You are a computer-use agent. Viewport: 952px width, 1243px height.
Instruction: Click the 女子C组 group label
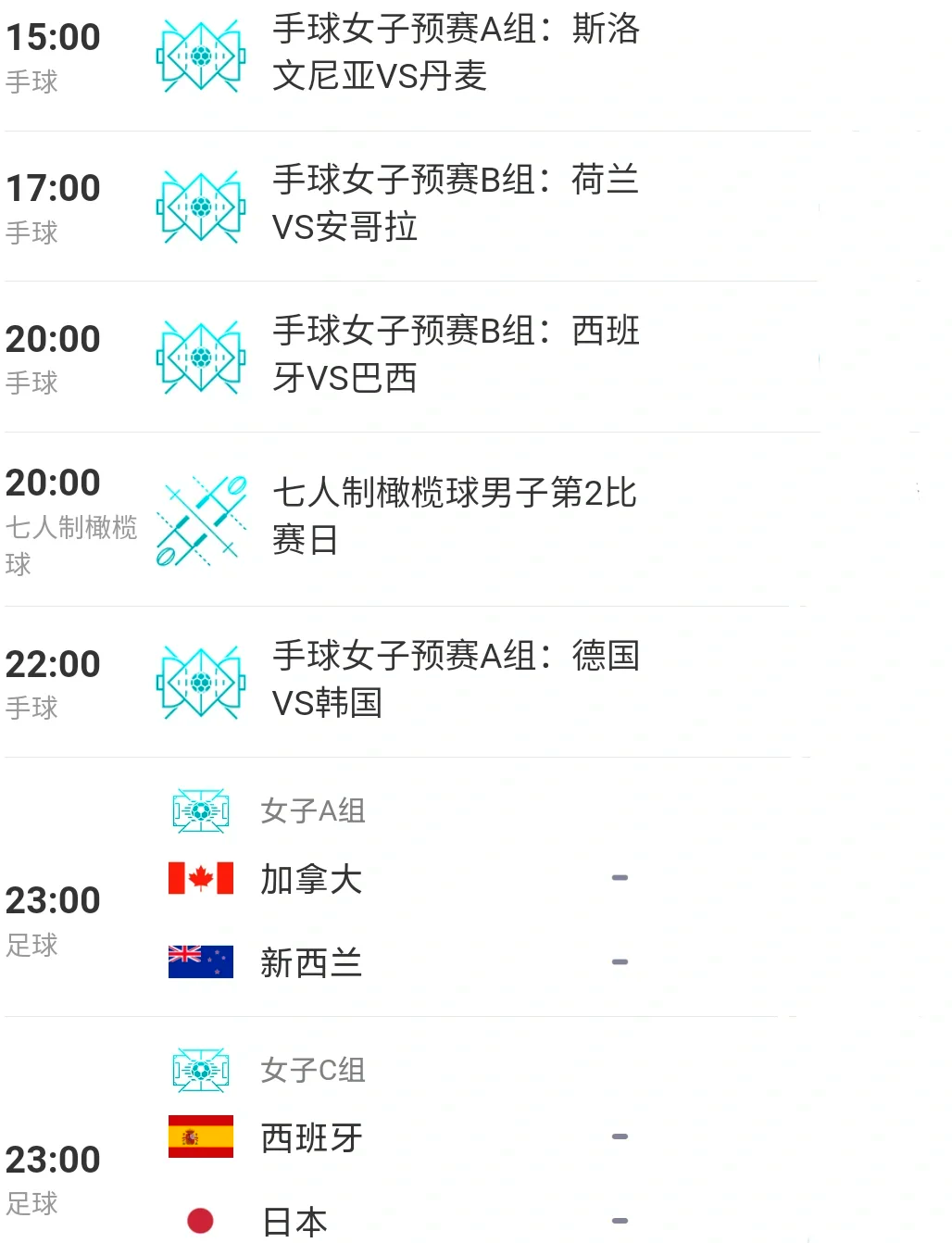click(x=312, y=1070)
